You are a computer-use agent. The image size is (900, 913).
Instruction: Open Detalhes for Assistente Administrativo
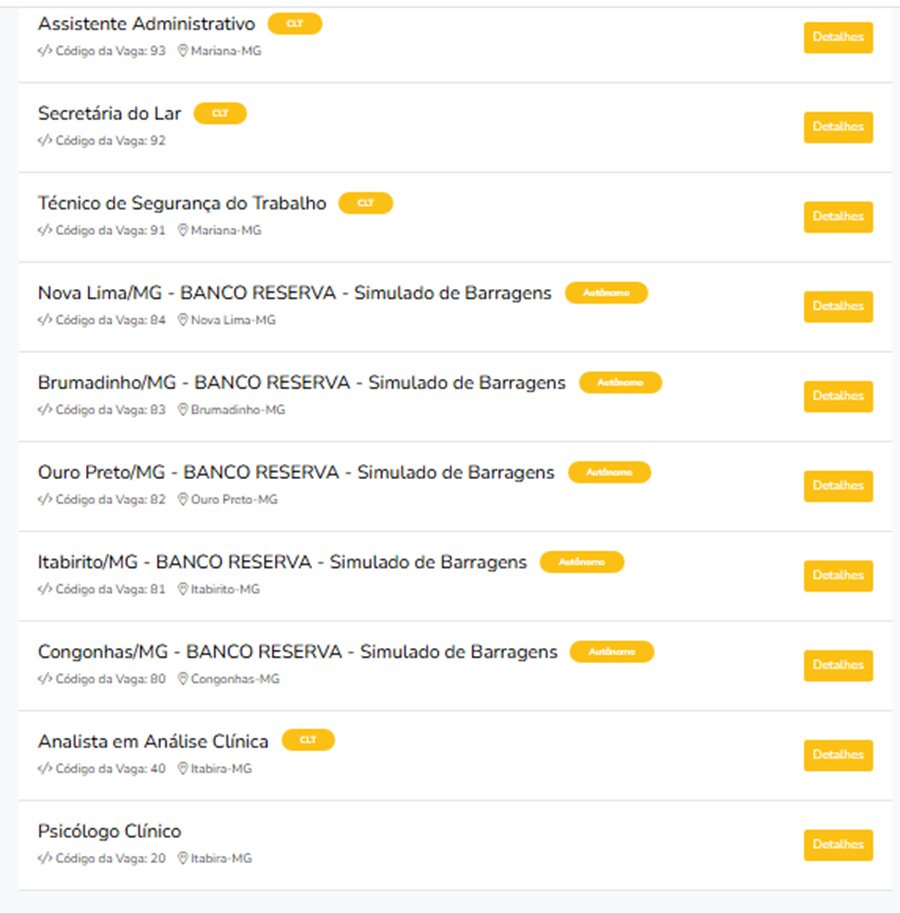[838, 37]
